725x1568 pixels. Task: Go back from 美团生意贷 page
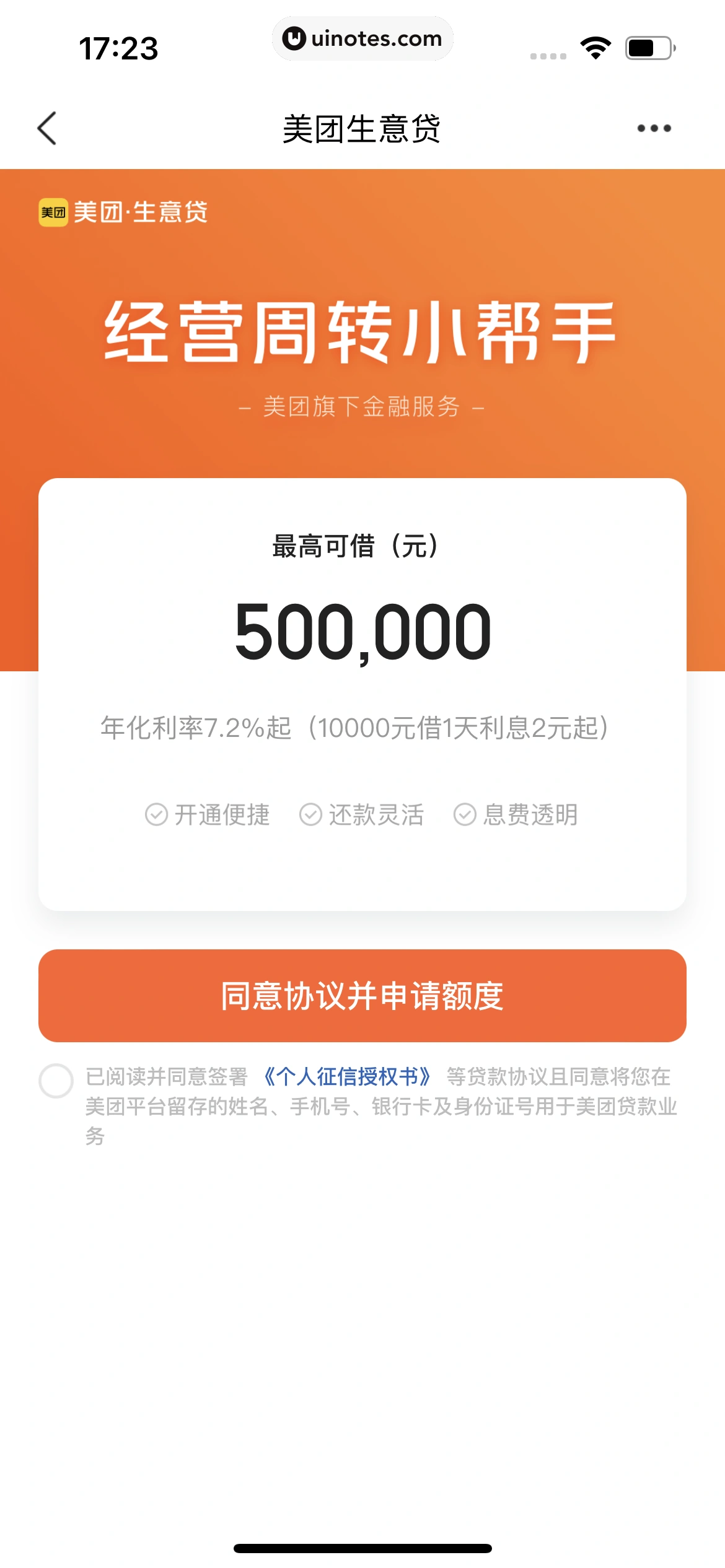coord(47,129)
